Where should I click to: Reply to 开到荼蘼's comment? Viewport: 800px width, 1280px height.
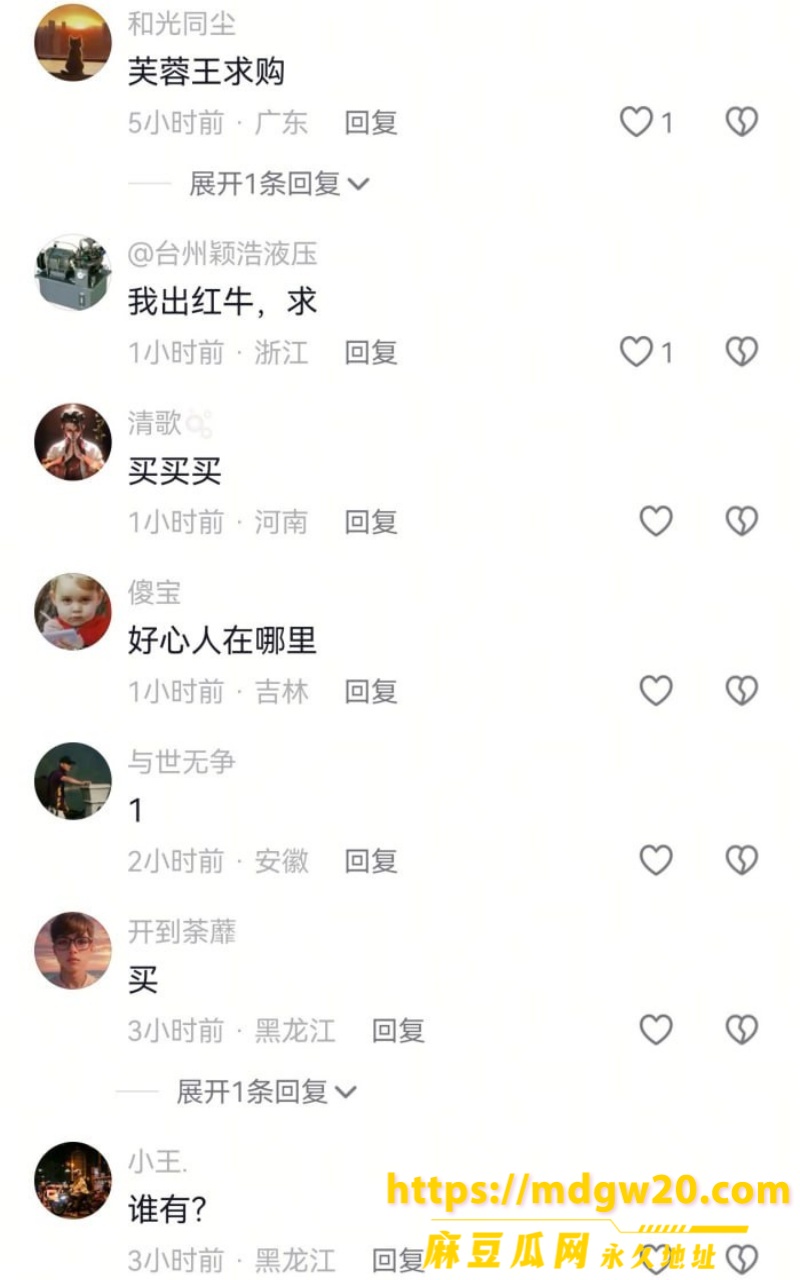click(398, 1031)
